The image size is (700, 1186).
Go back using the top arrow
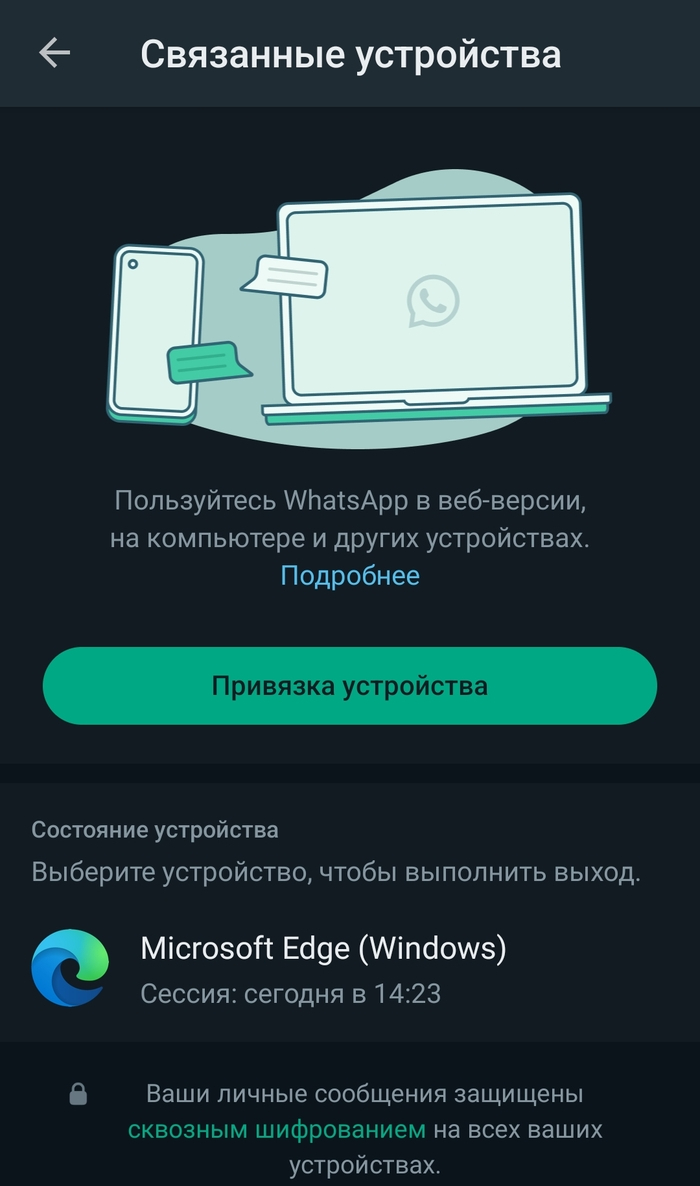tap(54, 53)
